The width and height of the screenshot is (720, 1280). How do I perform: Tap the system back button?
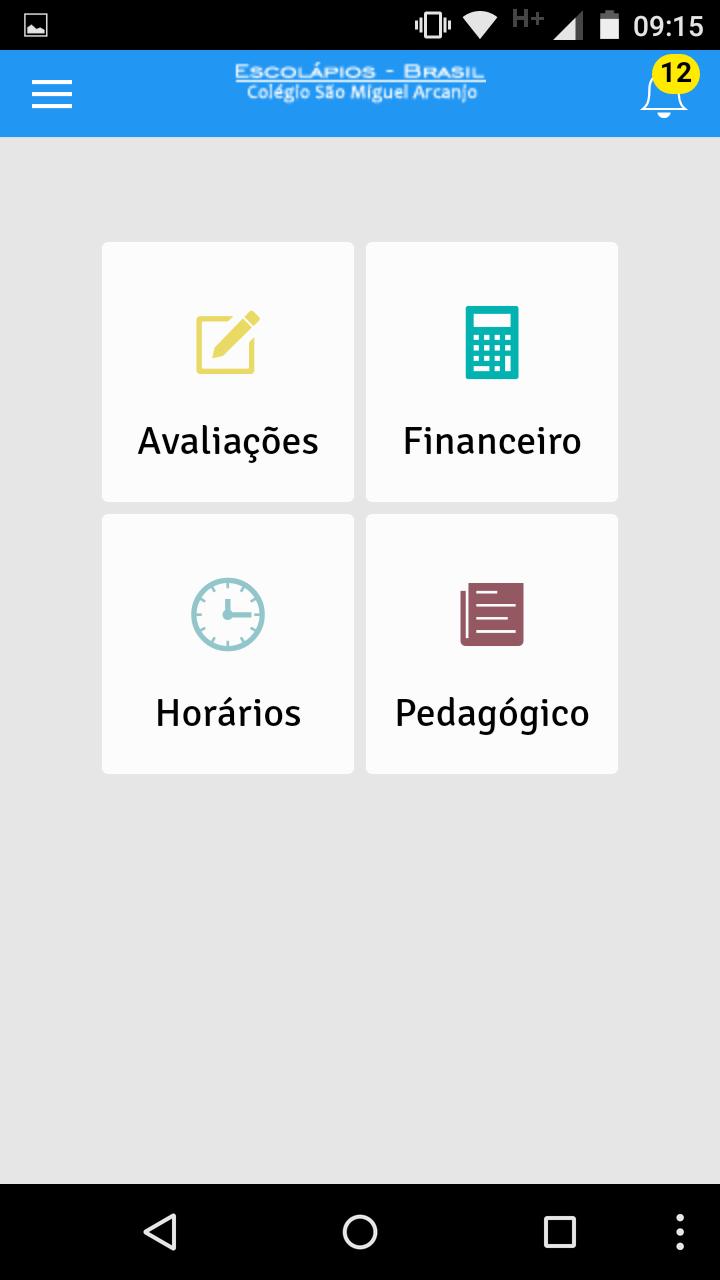(160, 1232)
